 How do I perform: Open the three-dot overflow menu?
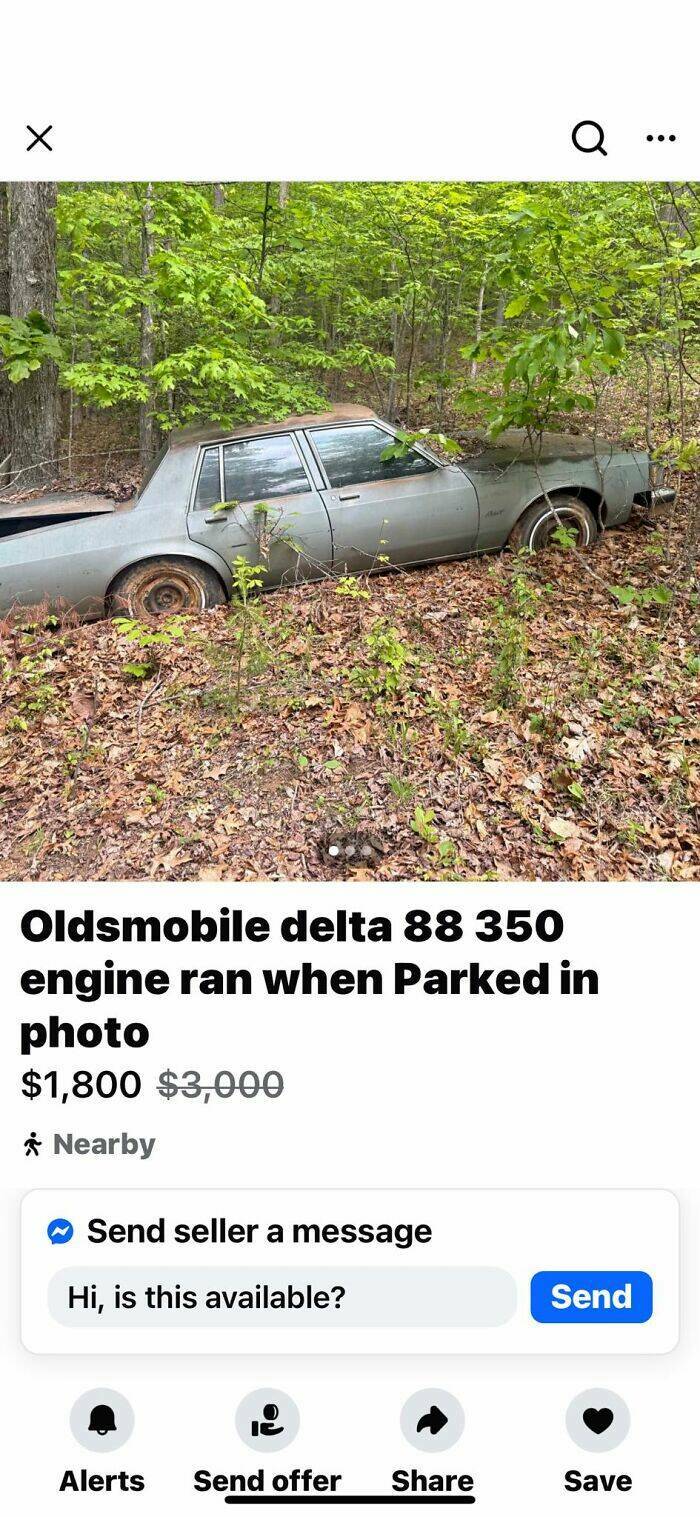click(660, 138)
